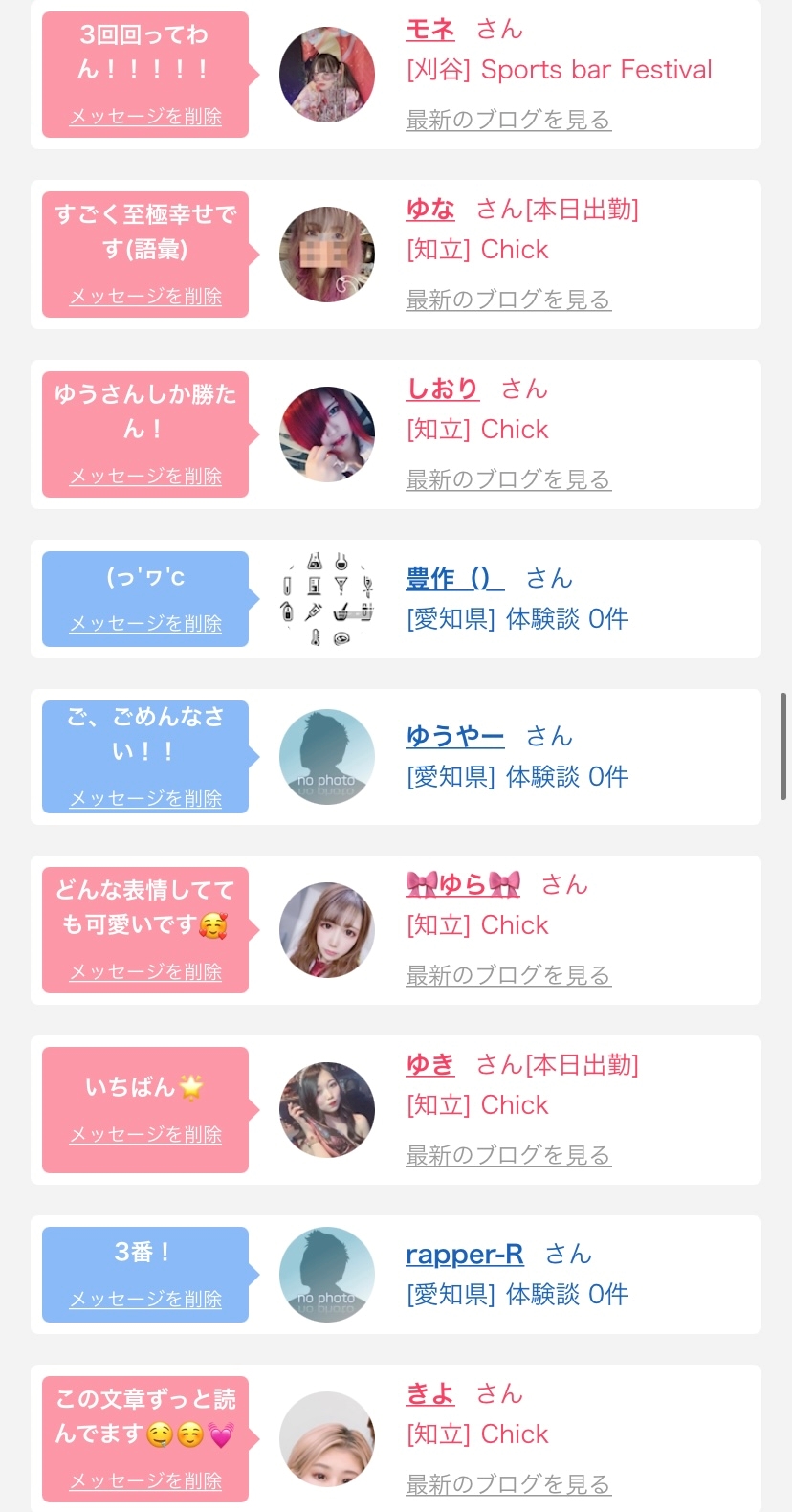Open ゆき's profile link
Image resolution: width=792 pixels, height=1512 pixels.
point(429,1065)
